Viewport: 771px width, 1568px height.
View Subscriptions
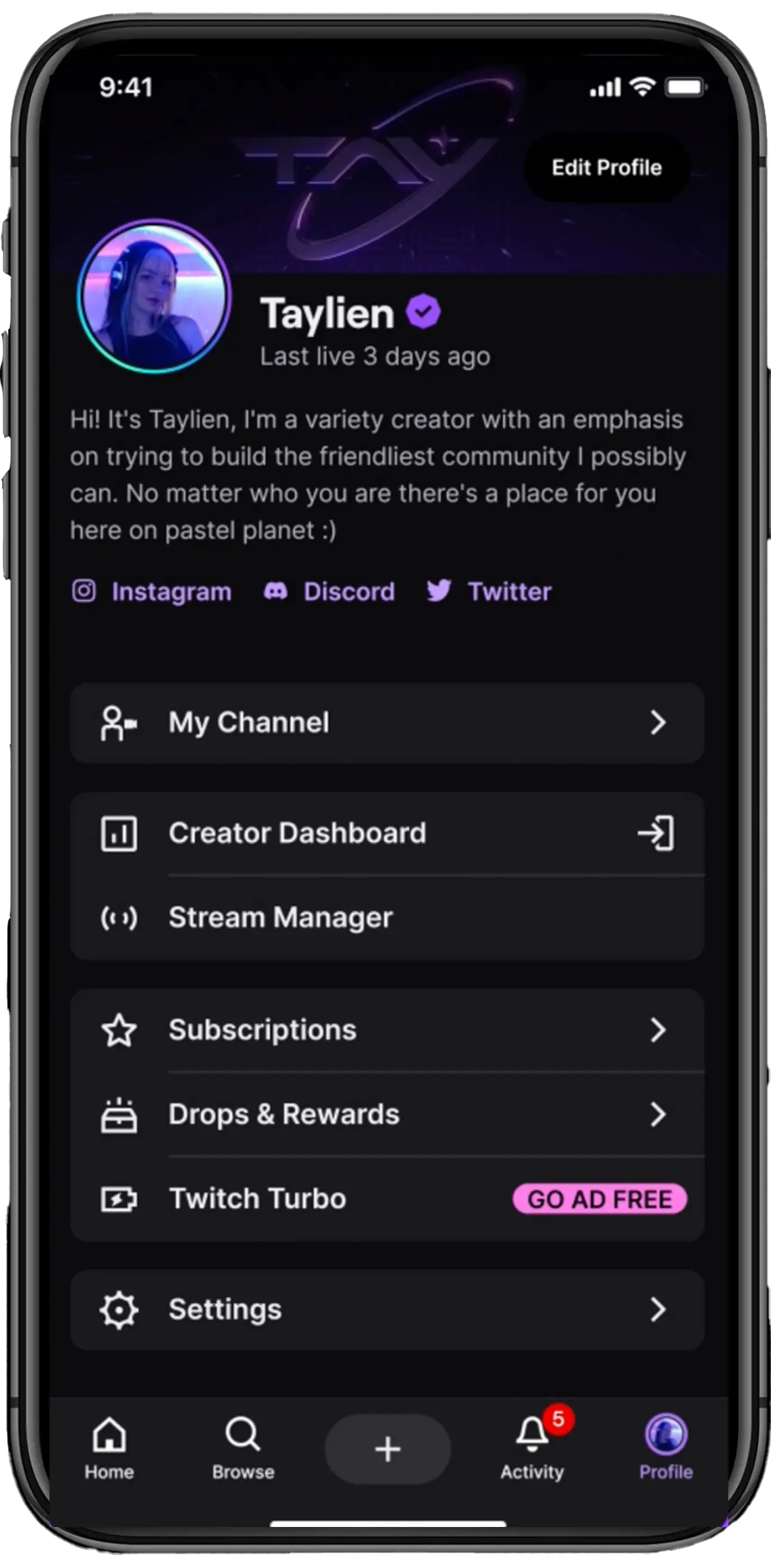pos(387,1030)
